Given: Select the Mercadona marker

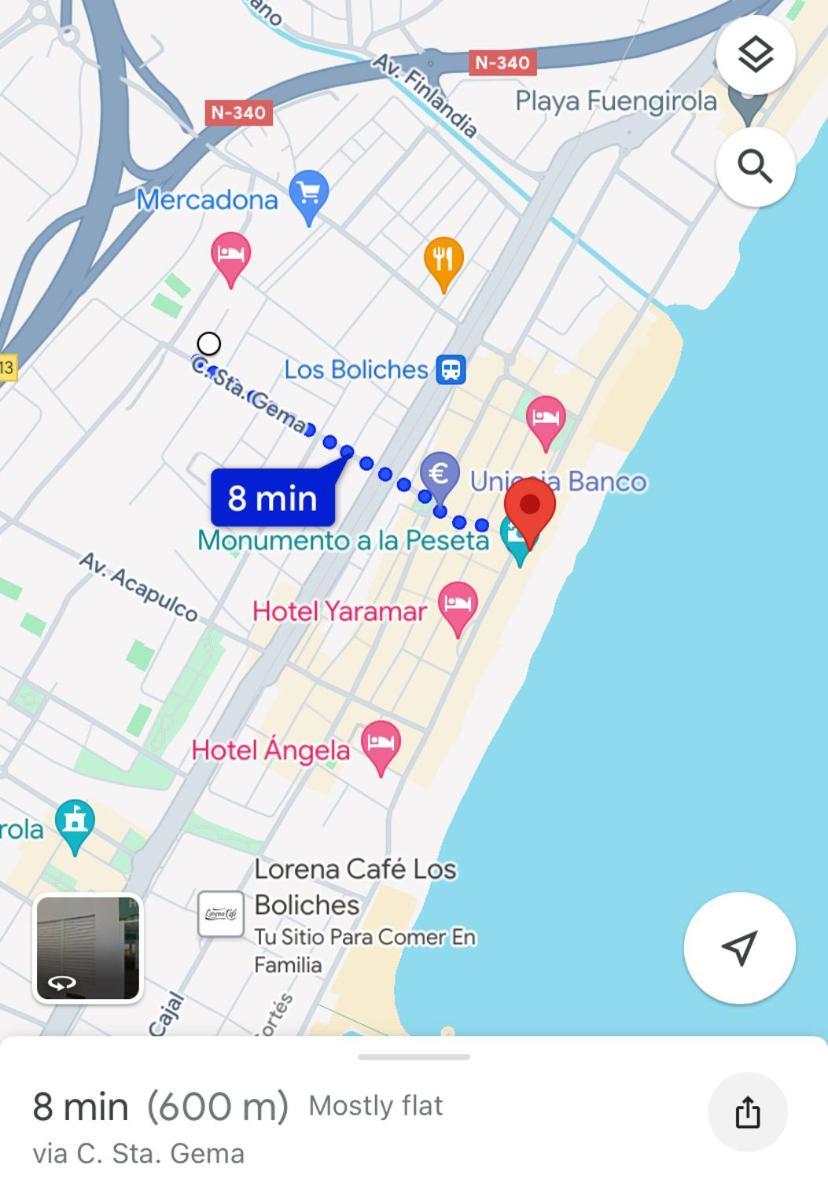Looking at the screenshot, I should coord(309,193).
